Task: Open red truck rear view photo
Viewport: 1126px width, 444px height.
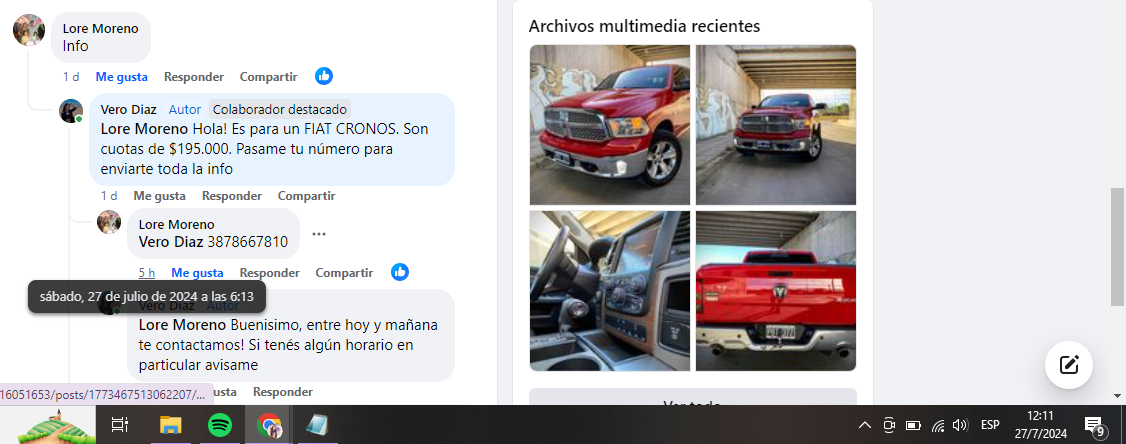Action: [x=776, y=290]
